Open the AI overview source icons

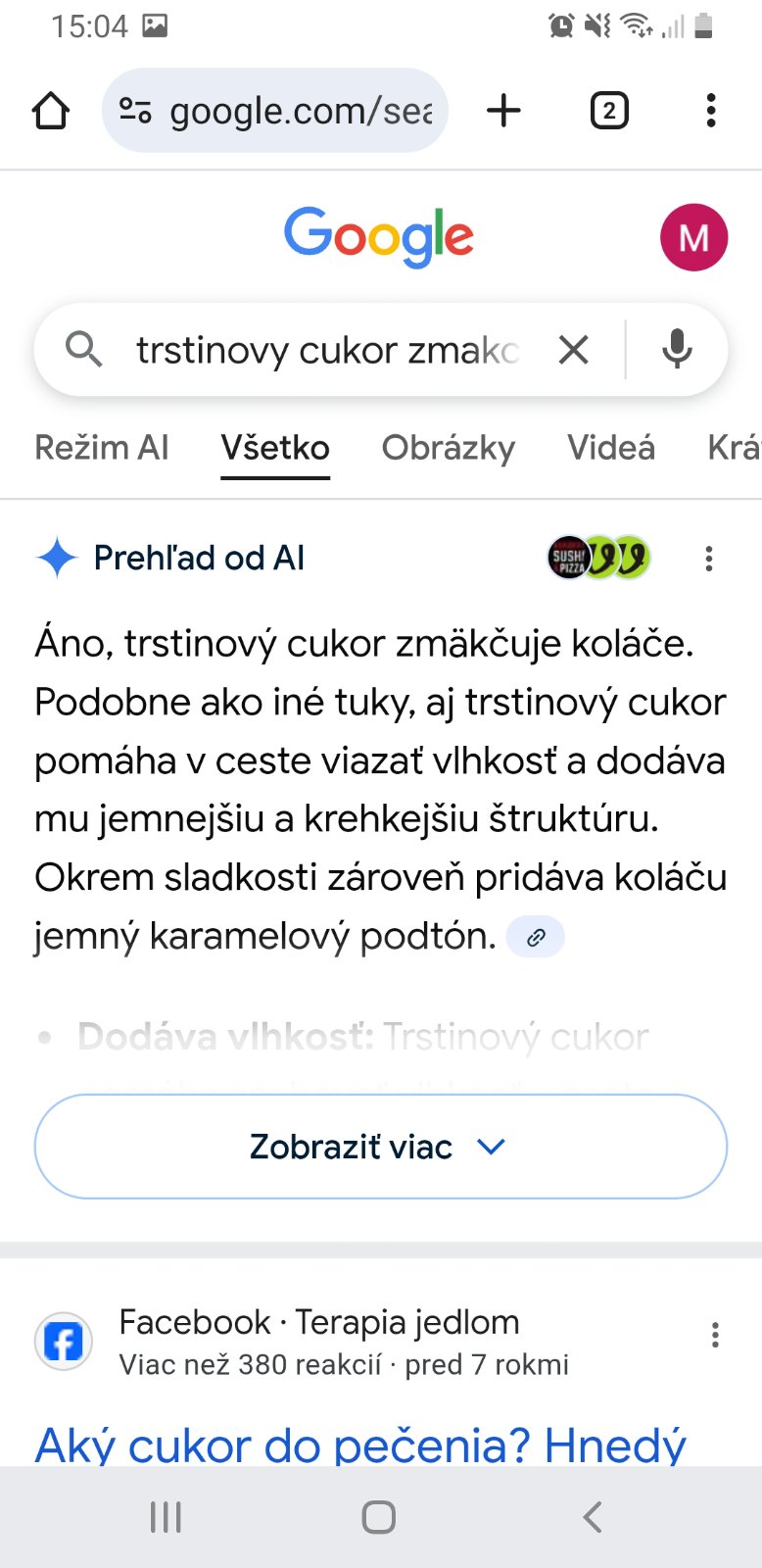coord(598,559)
